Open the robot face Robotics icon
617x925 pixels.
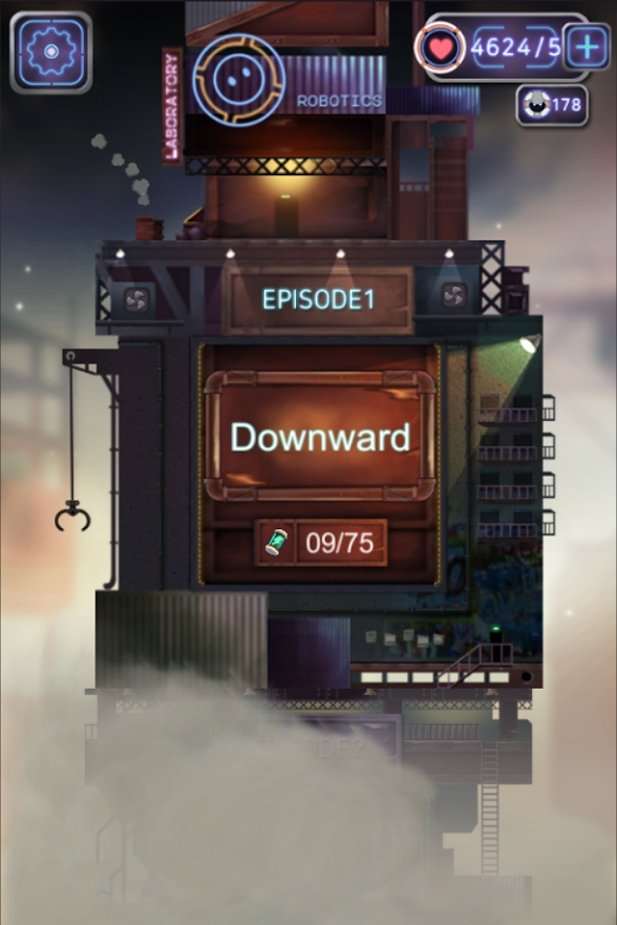pos(238,81)
